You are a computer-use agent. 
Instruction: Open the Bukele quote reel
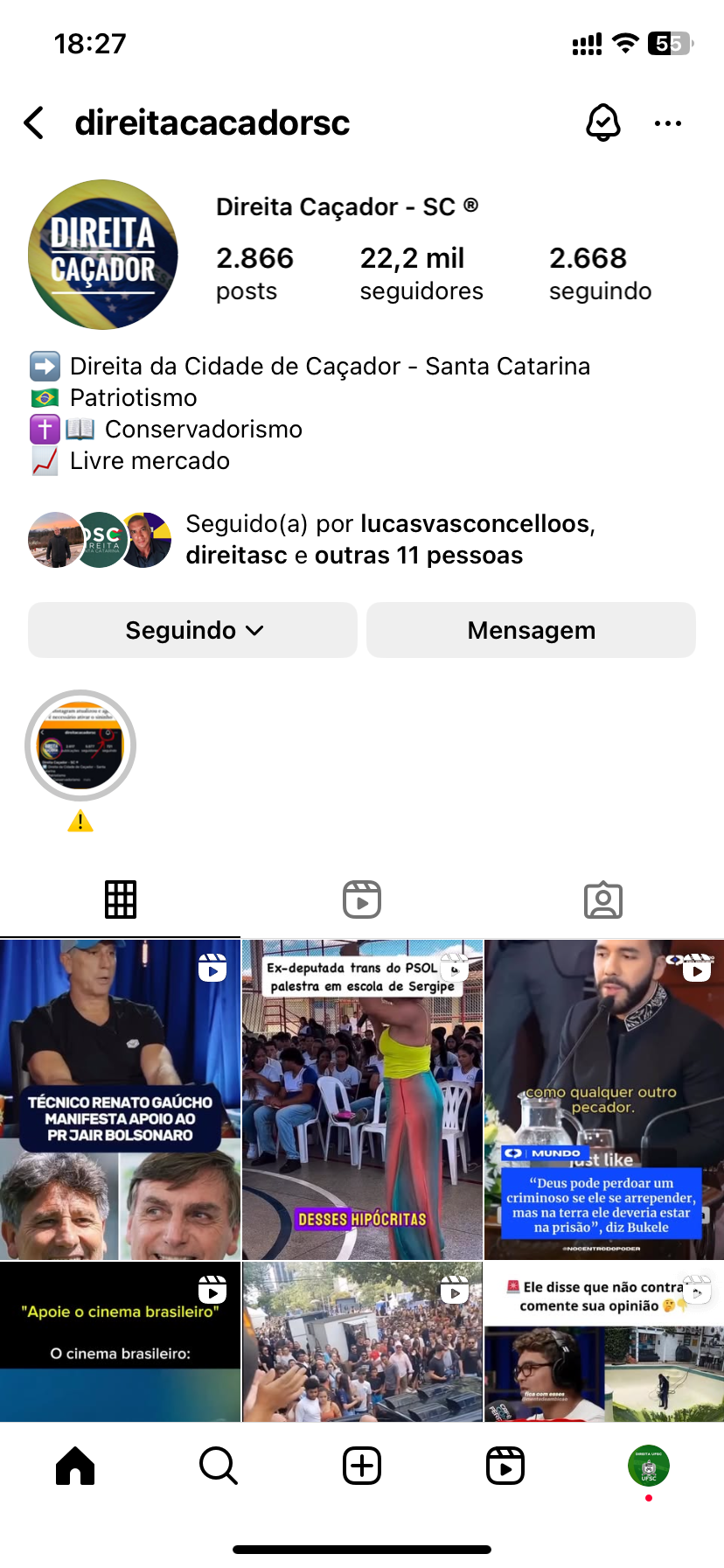(x=604, y=1100)
